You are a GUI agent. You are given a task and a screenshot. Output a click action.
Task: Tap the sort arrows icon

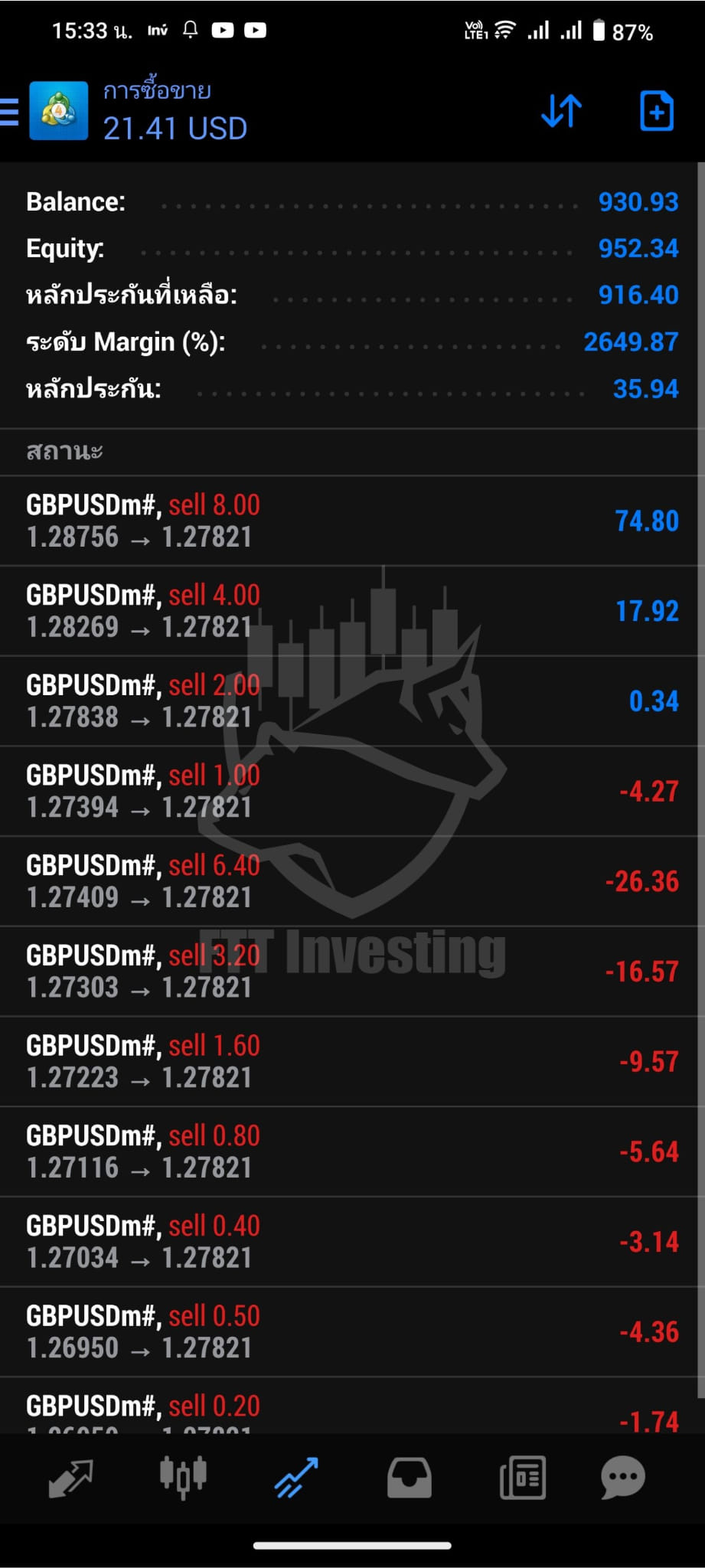point(561,111)
